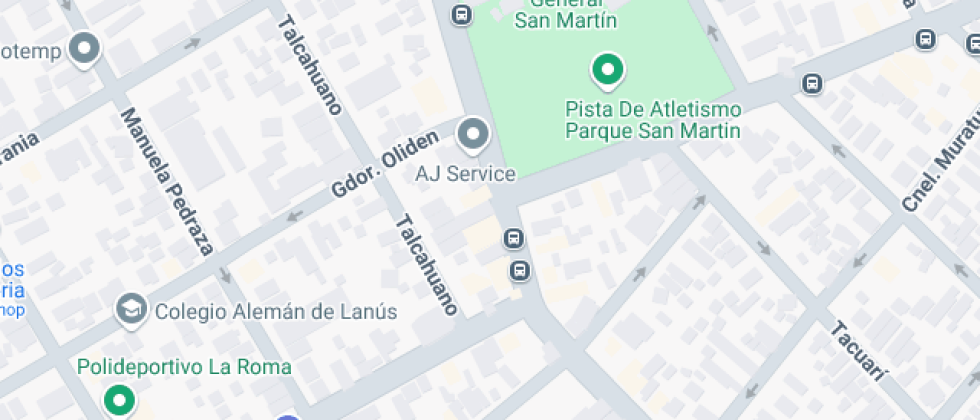Viewport: 980px width, 420px height.
Task: Select bus stop left of General San Martín label
Action: pos(461,15)
